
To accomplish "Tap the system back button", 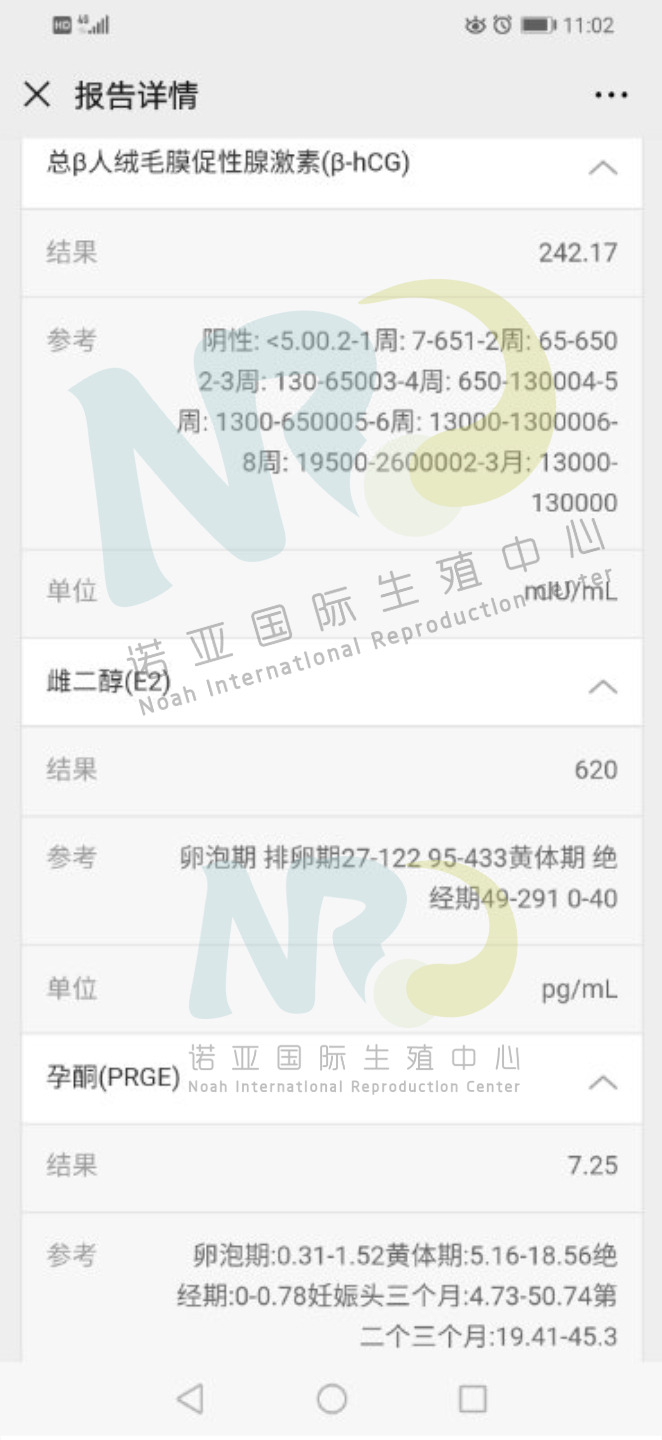I will pyautogui.click(x=189, y=1398).
